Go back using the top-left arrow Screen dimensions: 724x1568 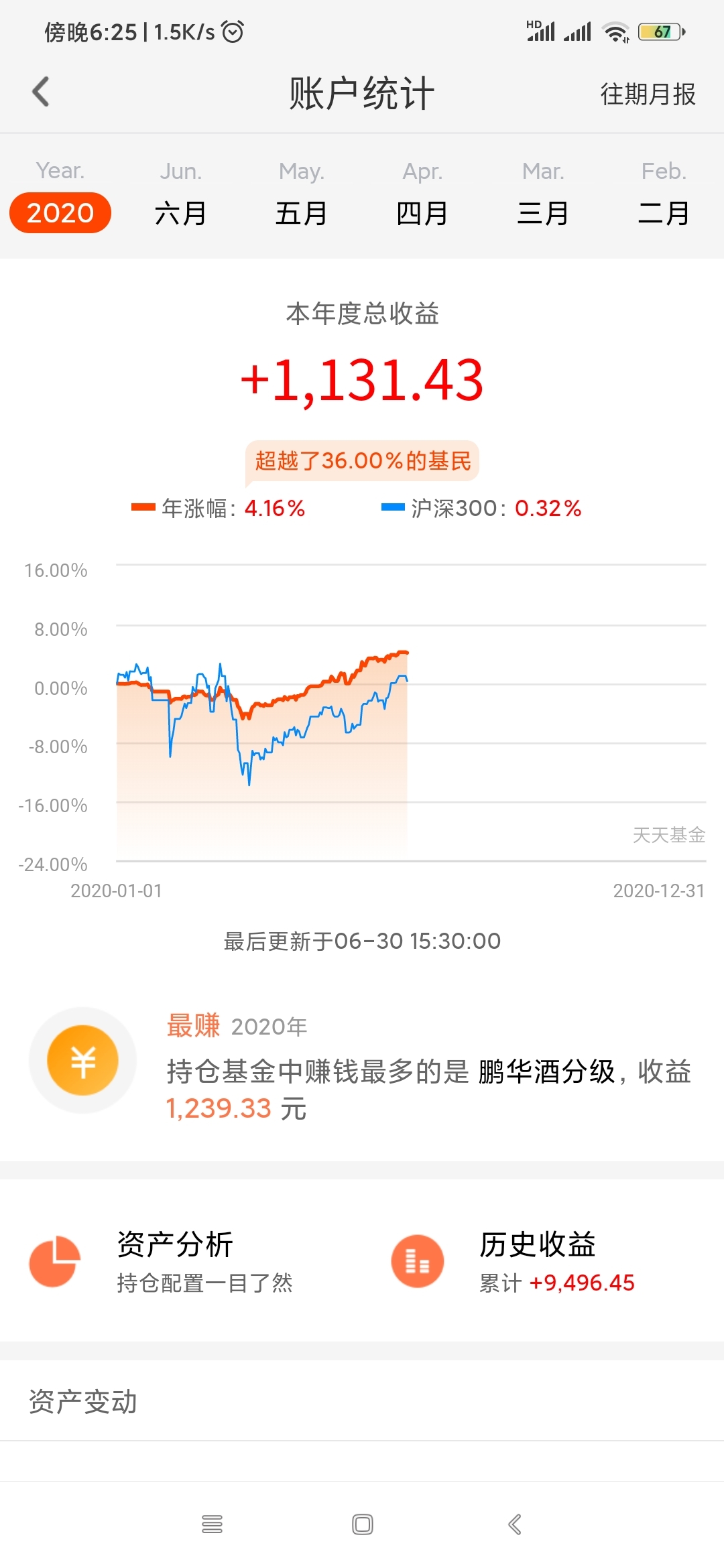41,92
